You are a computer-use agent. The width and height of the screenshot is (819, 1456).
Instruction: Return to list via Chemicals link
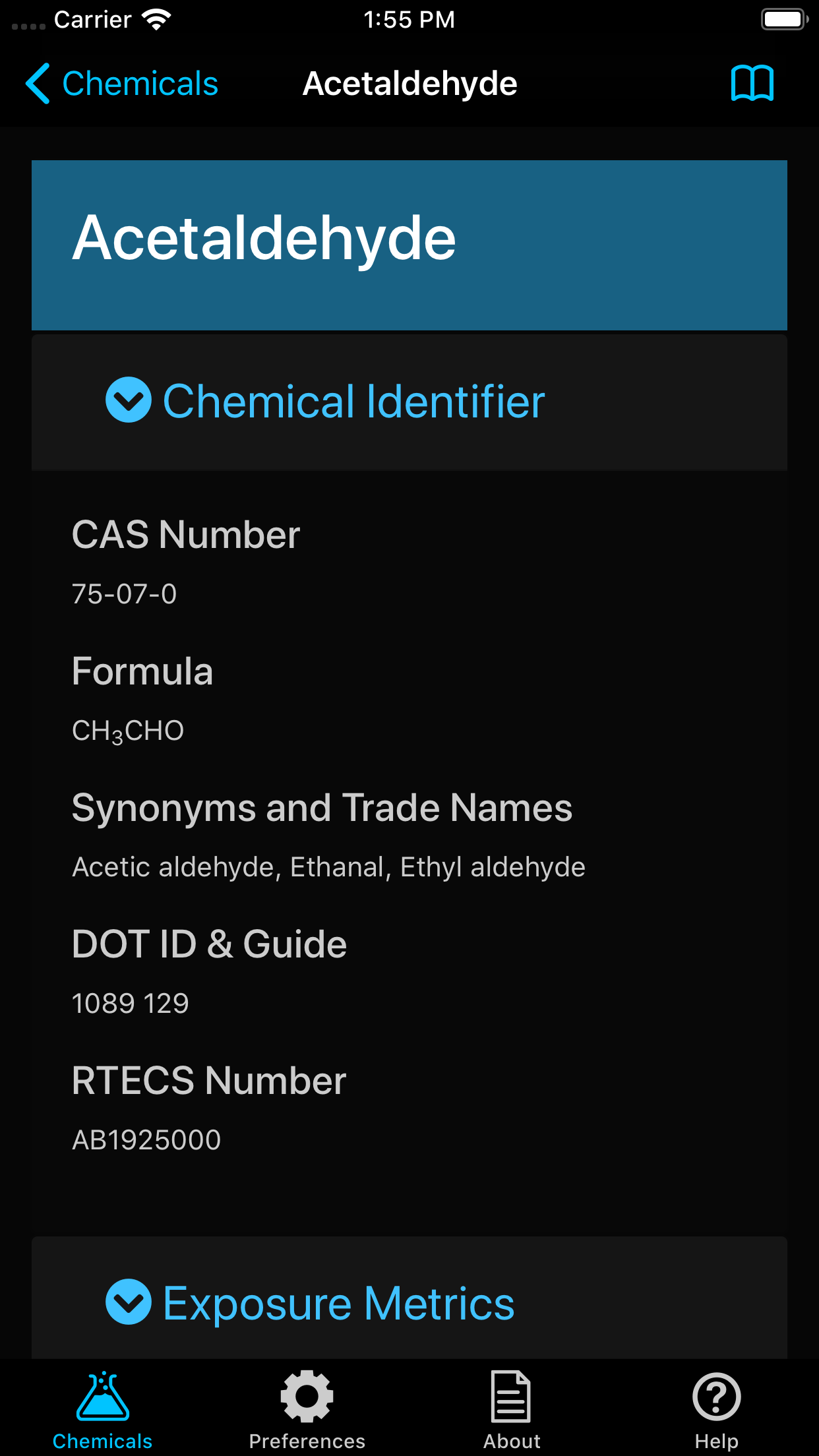point(139,83)
